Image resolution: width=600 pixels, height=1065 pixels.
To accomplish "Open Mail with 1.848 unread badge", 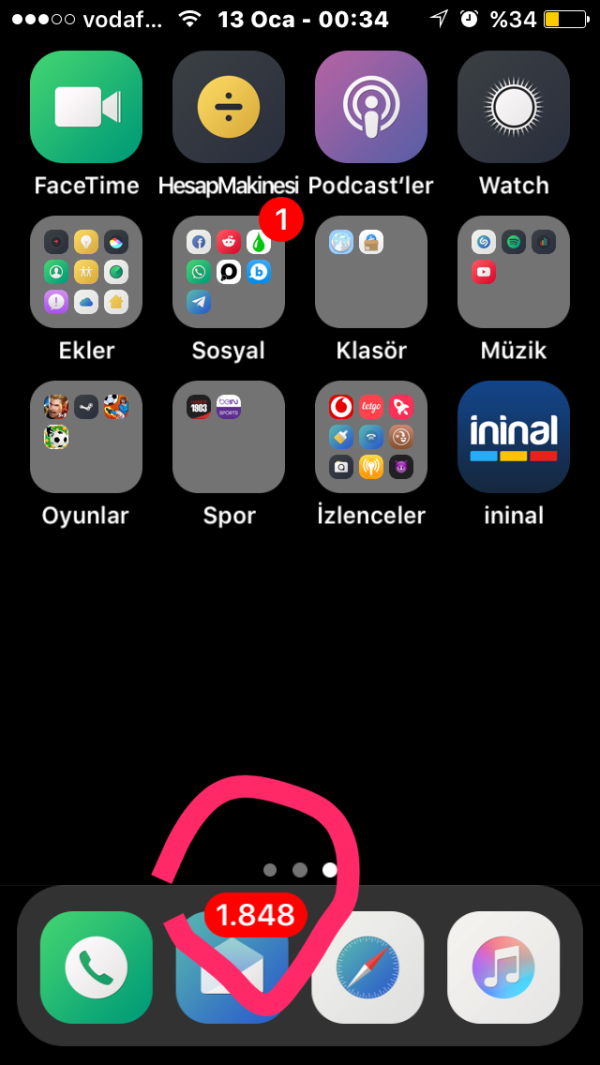I will (x=232, y=967).
